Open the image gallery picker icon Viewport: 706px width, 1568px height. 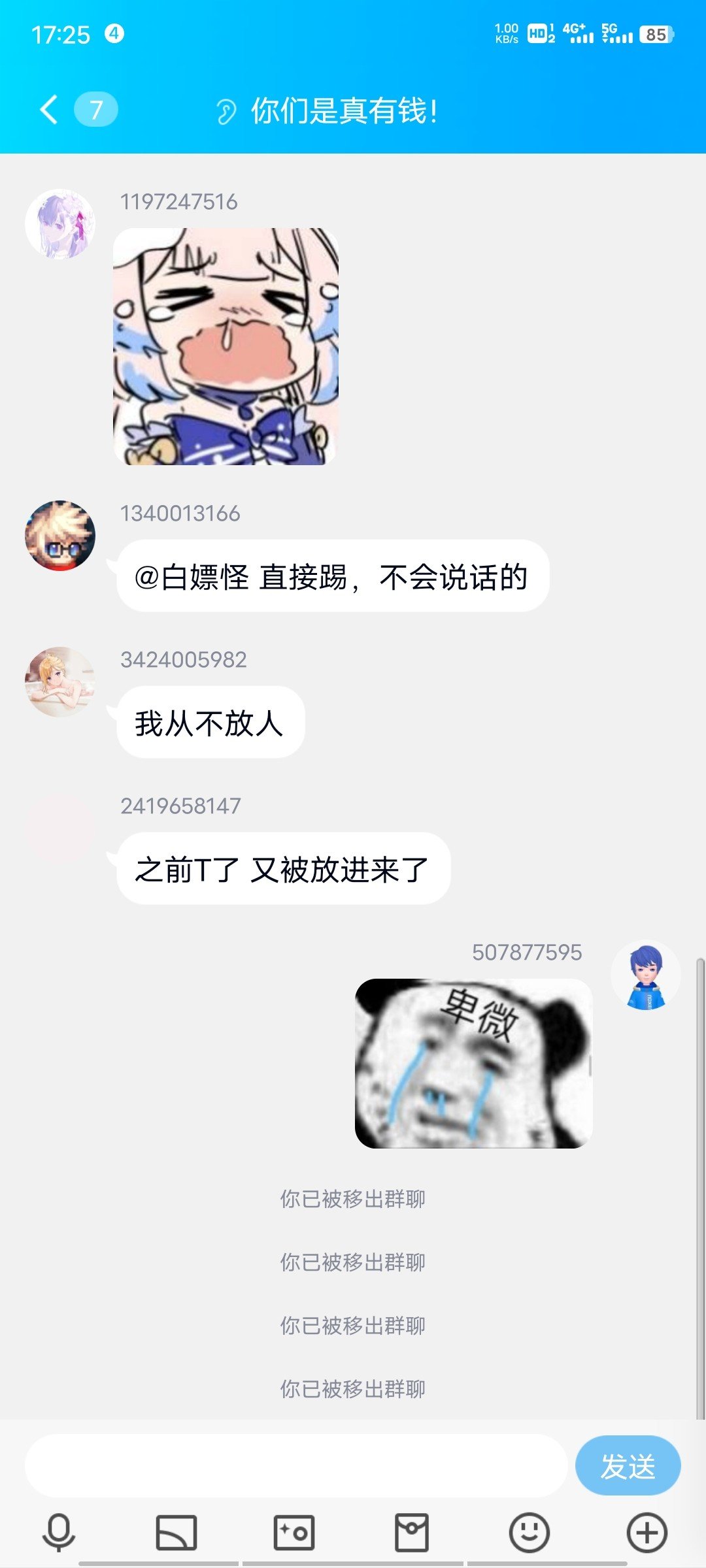176,1532
